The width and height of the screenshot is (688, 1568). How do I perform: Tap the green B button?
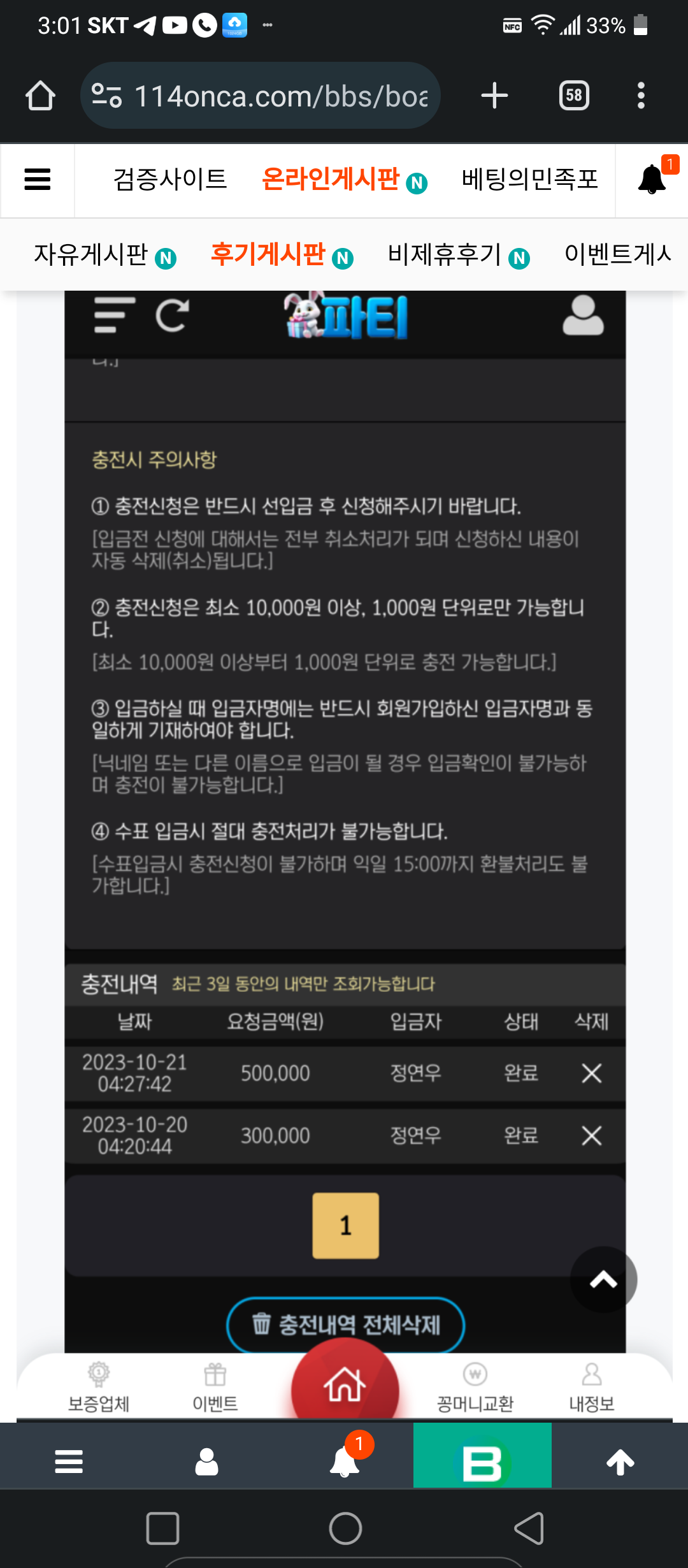point(482,1462)
